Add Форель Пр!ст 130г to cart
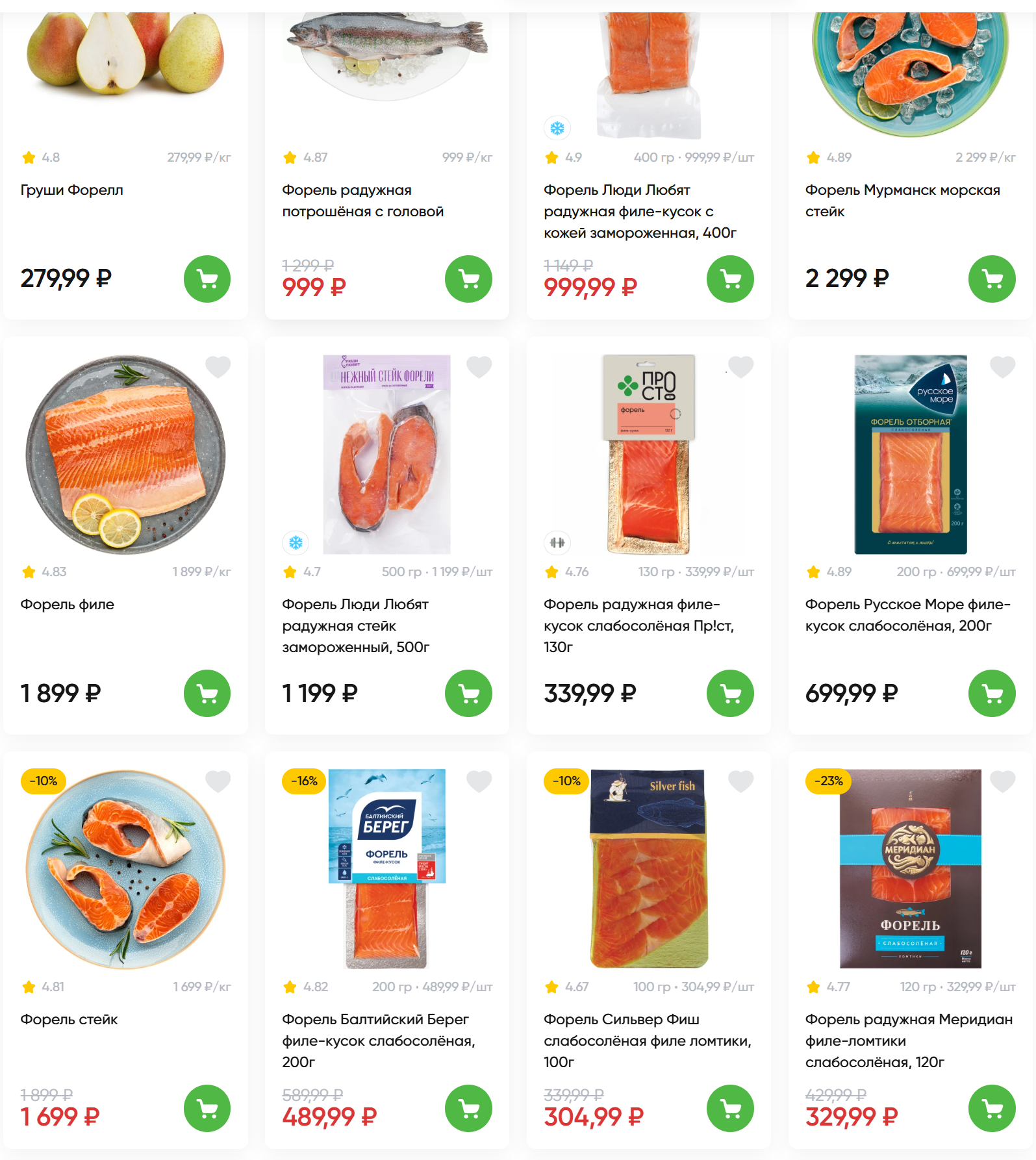Viewport: 1036px width, 1160px height. click(730, 694)
